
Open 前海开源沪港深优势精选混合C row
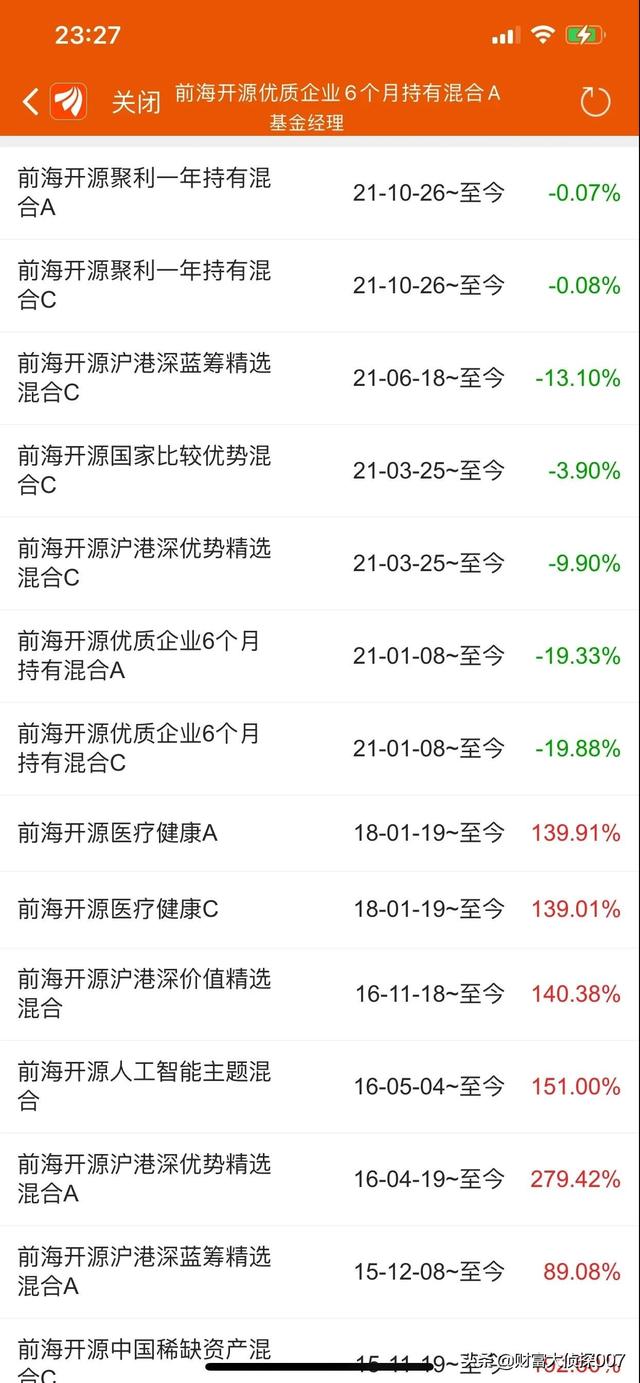[x=320, y=563]
